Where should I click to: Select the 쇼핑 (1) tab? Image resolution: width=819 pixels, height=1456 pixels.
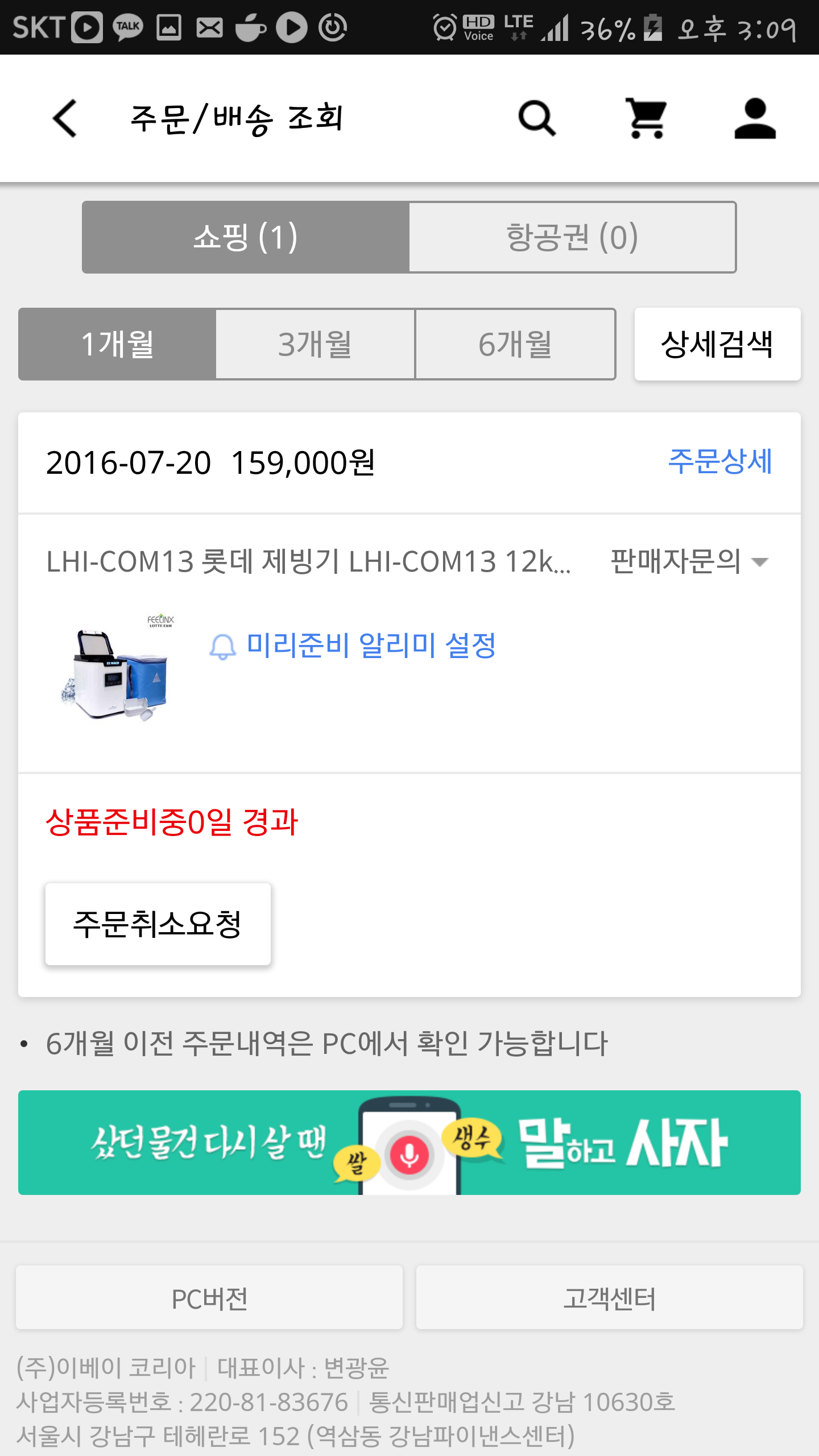246,237
